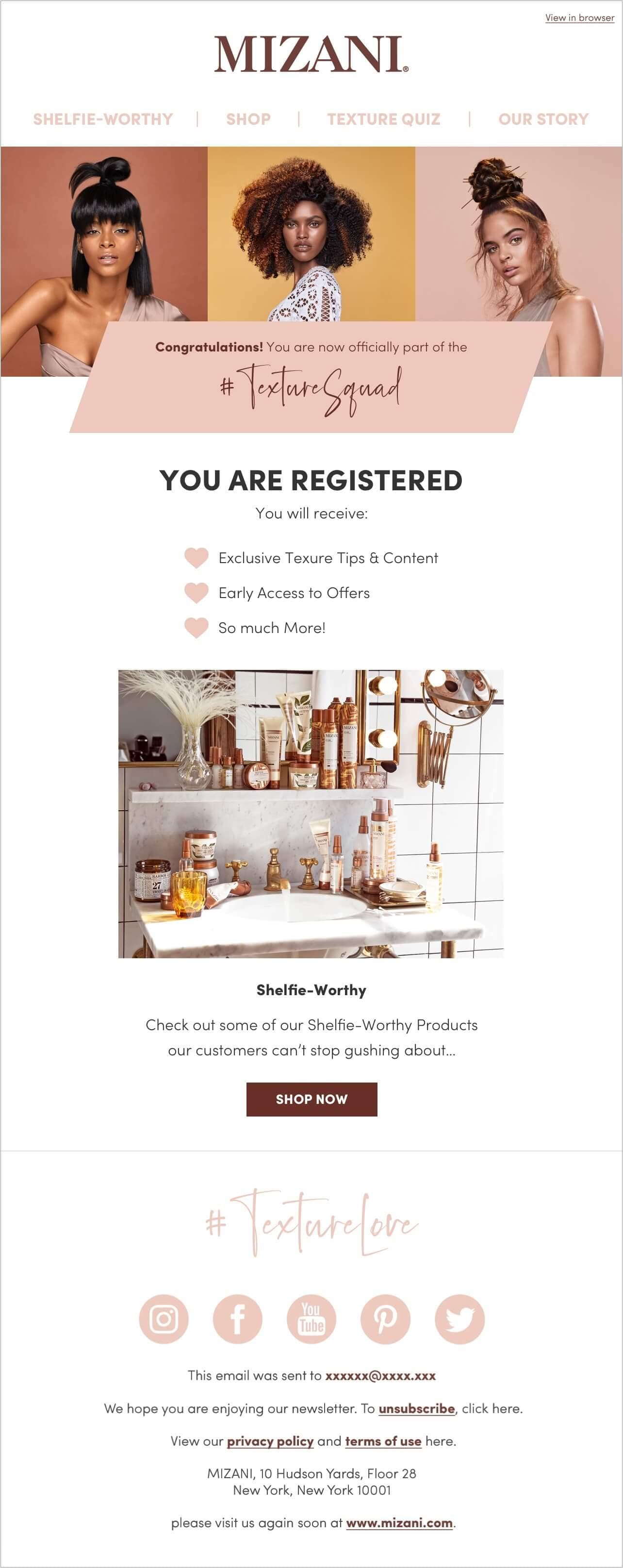
Task: Go to the Shop section
Action: [x=248, y=119]
